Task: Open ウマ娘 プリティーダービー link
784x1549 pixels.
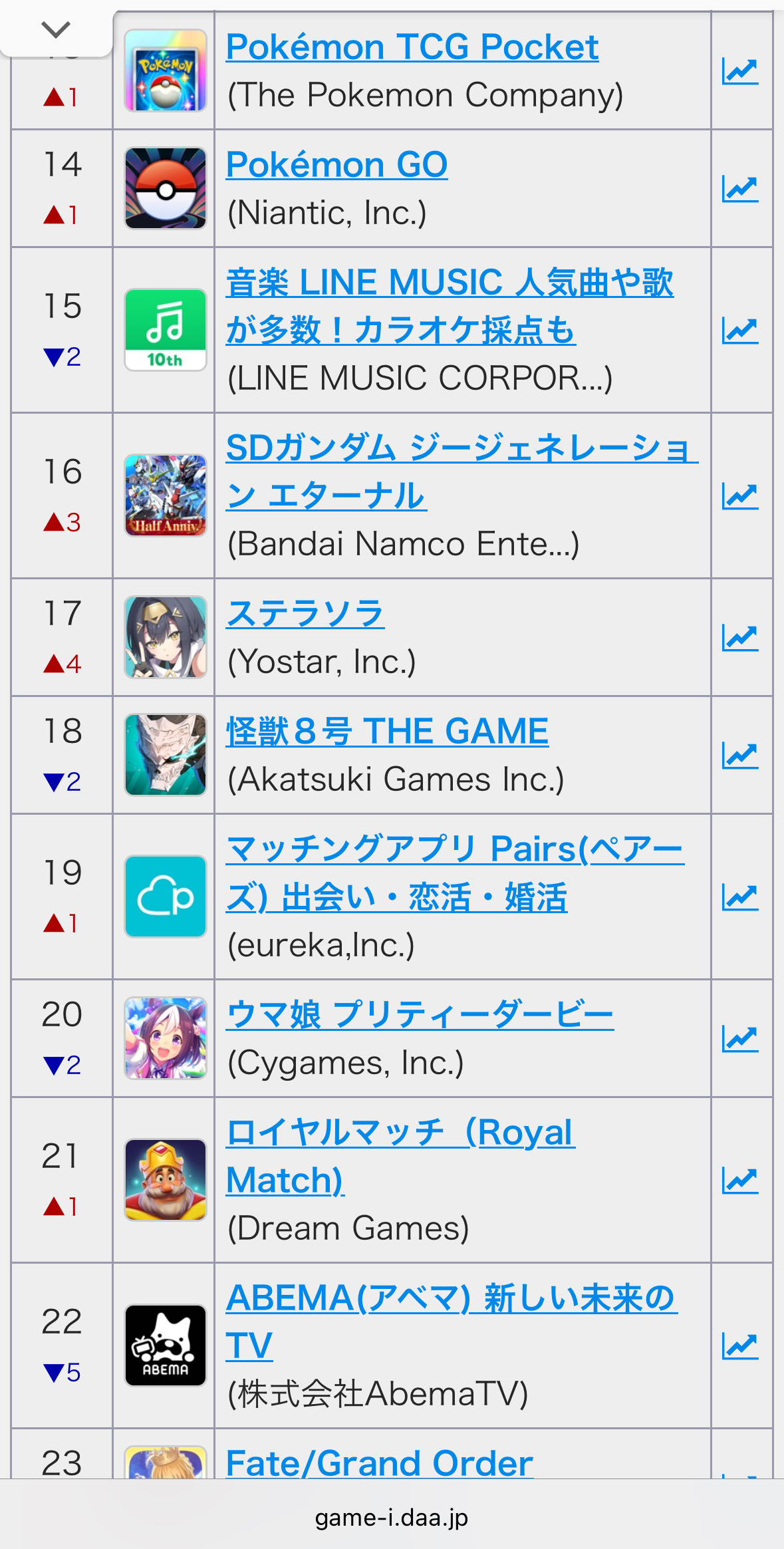Action: click(x=420, y=1014)
